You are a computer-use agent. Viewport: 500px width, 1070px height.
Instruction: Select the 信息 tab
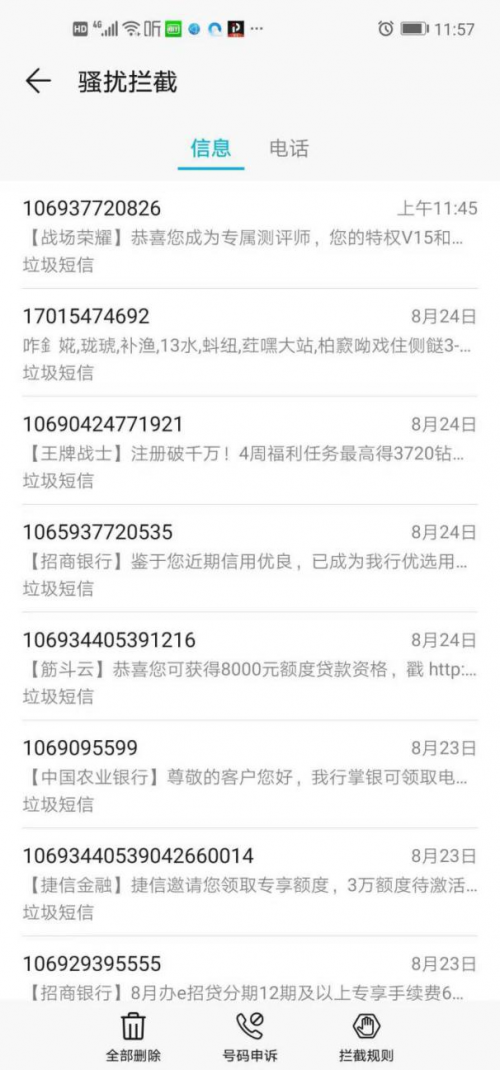(211, 148)
